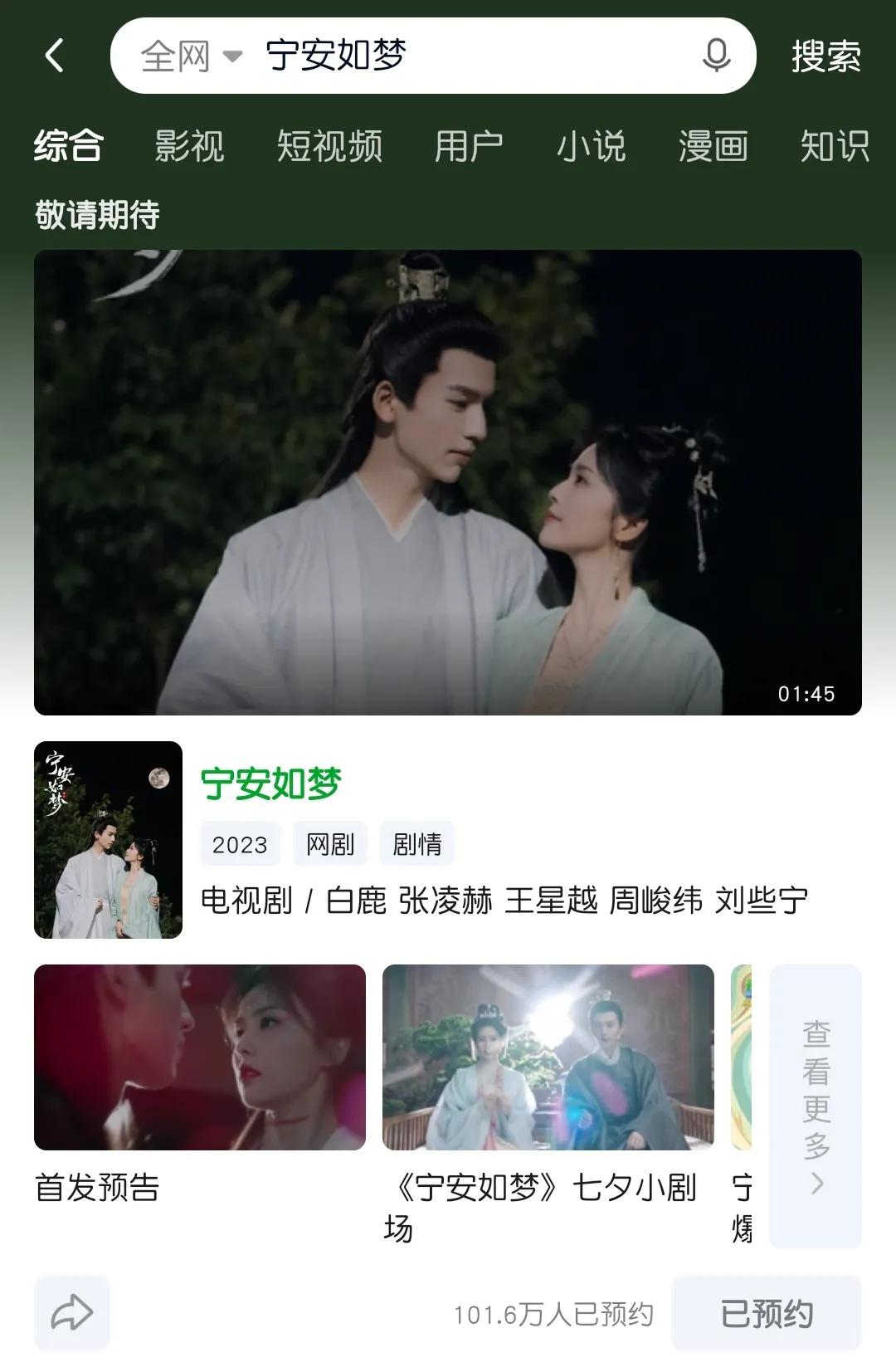The height and width of the screenshot is (1372, 896).
Task: Play the 首发预告 clip
Action: pos(199,1057)
